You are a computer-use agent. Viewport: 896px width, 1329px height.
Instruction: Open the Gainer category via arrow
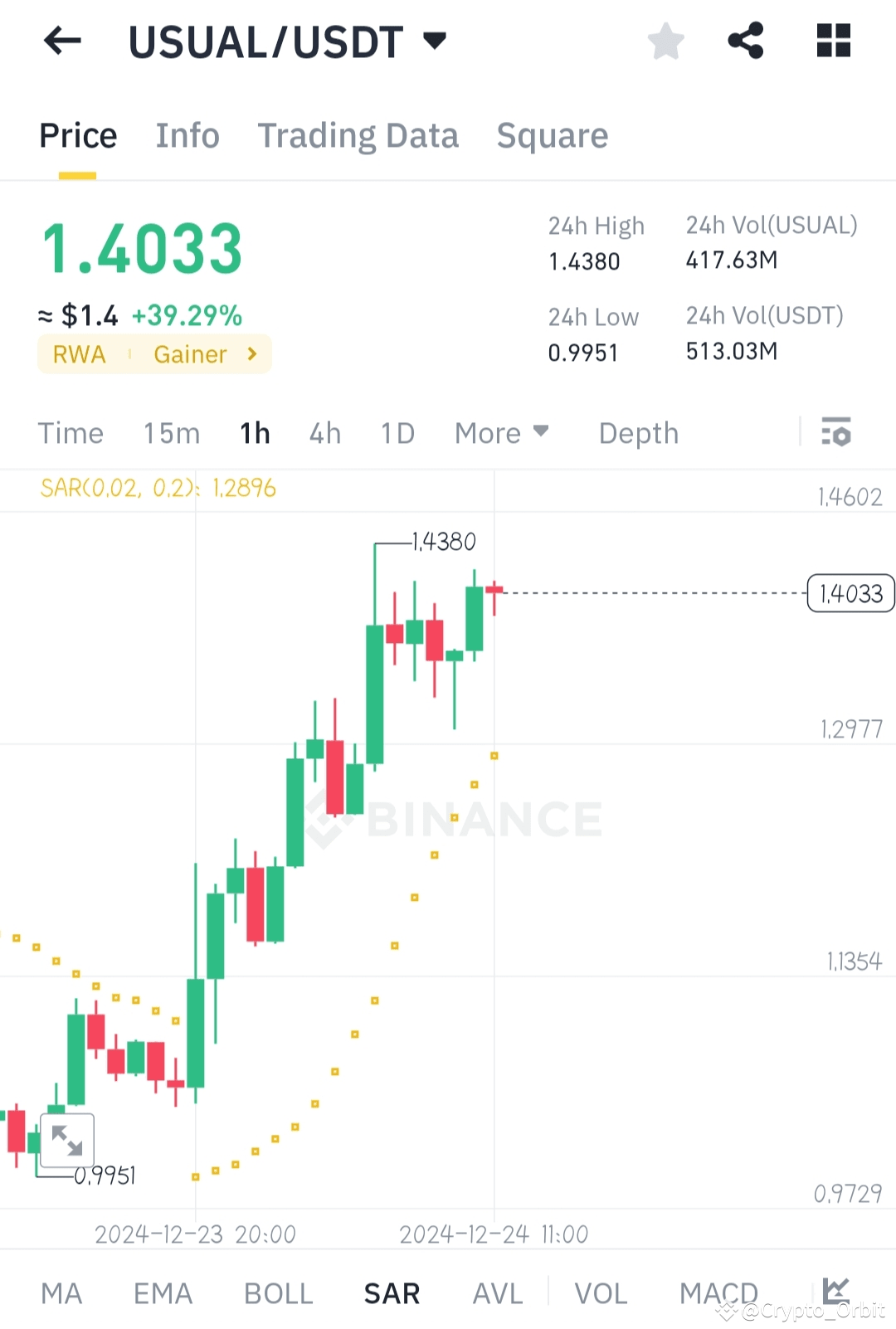coord(251,354)
